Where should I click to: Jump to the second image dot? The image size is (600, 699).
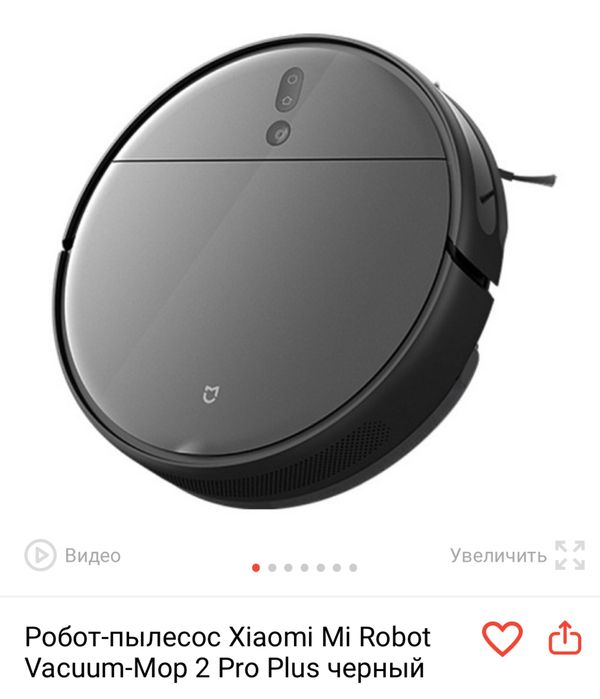(x=272, y=567)
